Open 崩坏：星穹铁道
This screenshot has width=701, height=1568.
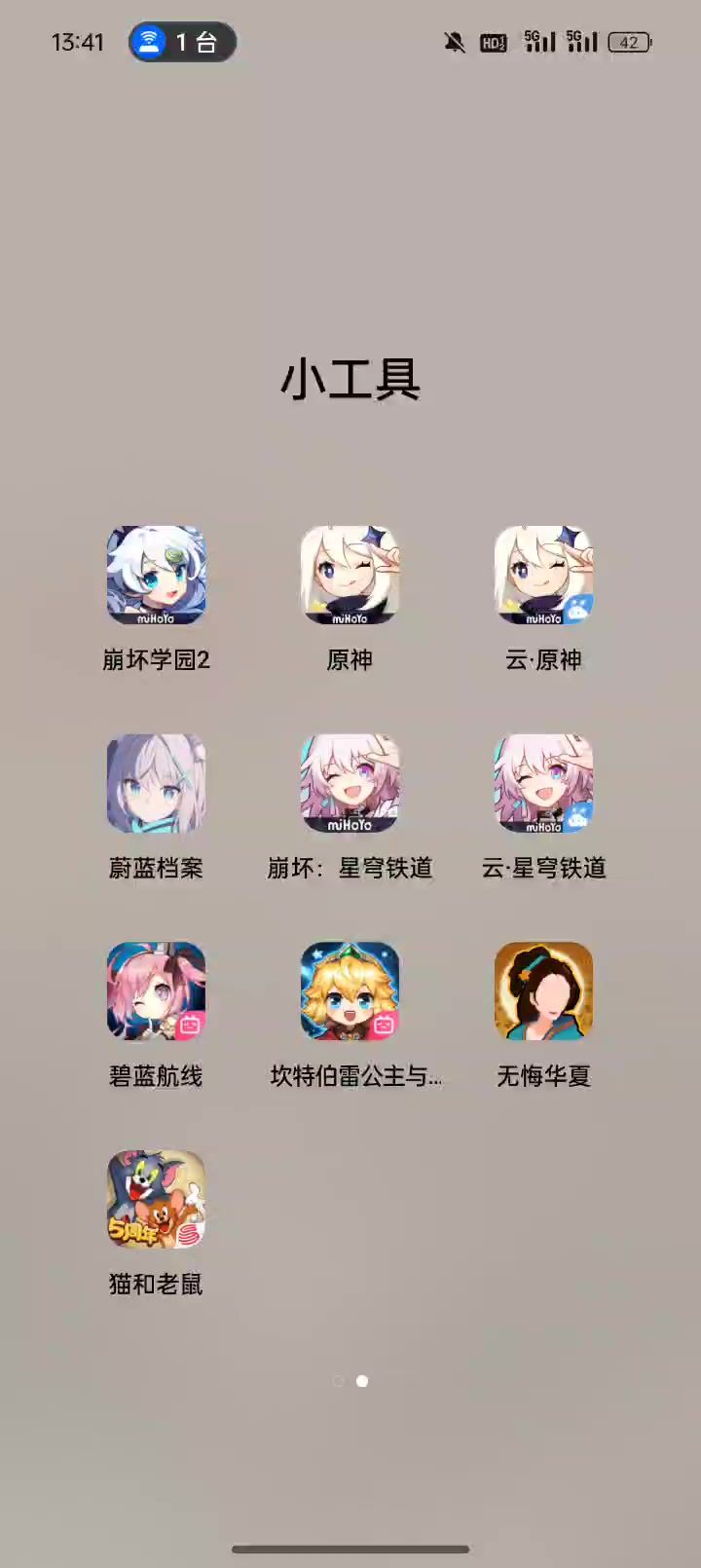pos(350,784)
